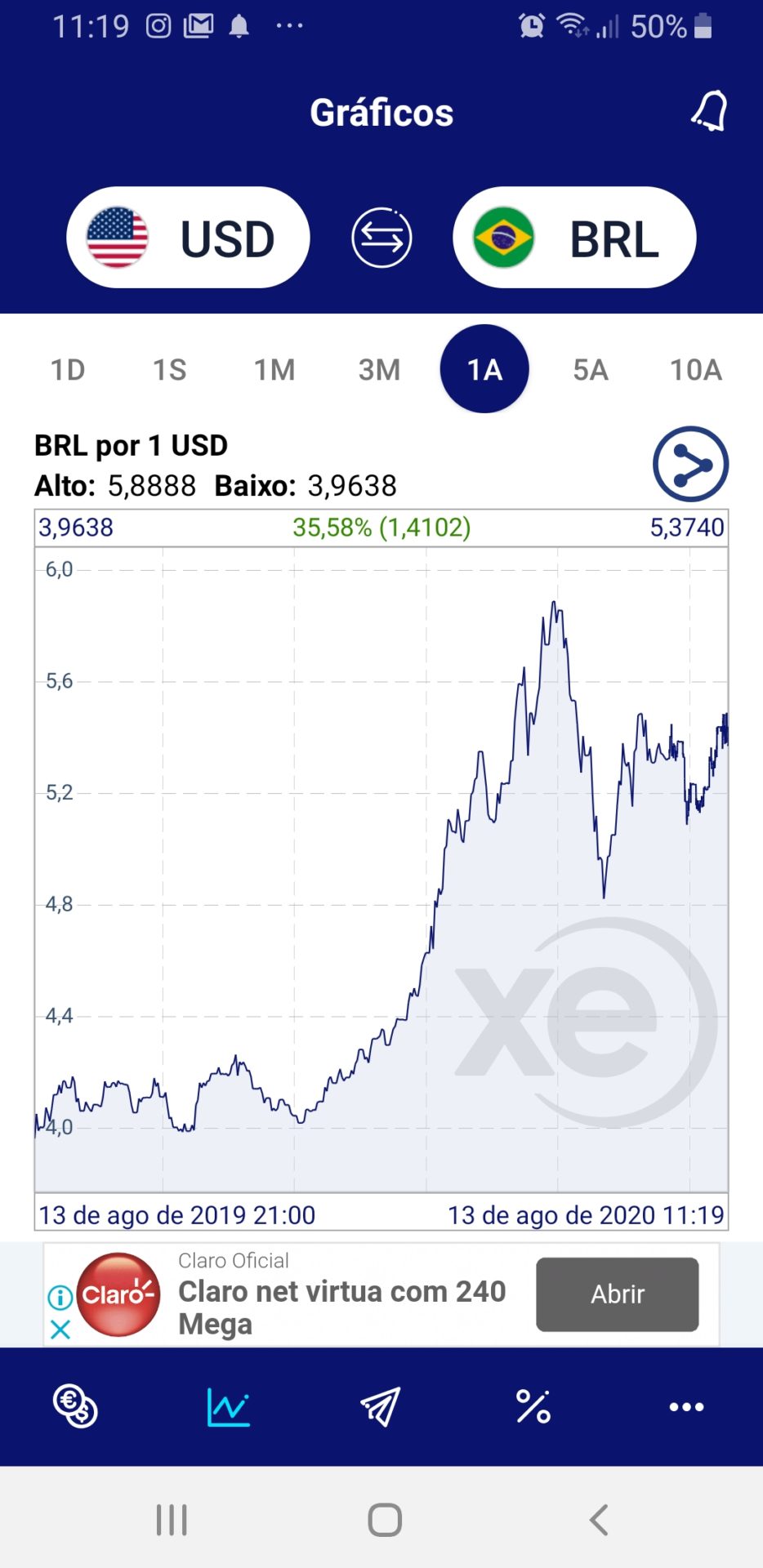Change the BRL target currency
763x1568 pixels.
click(574, 238)
